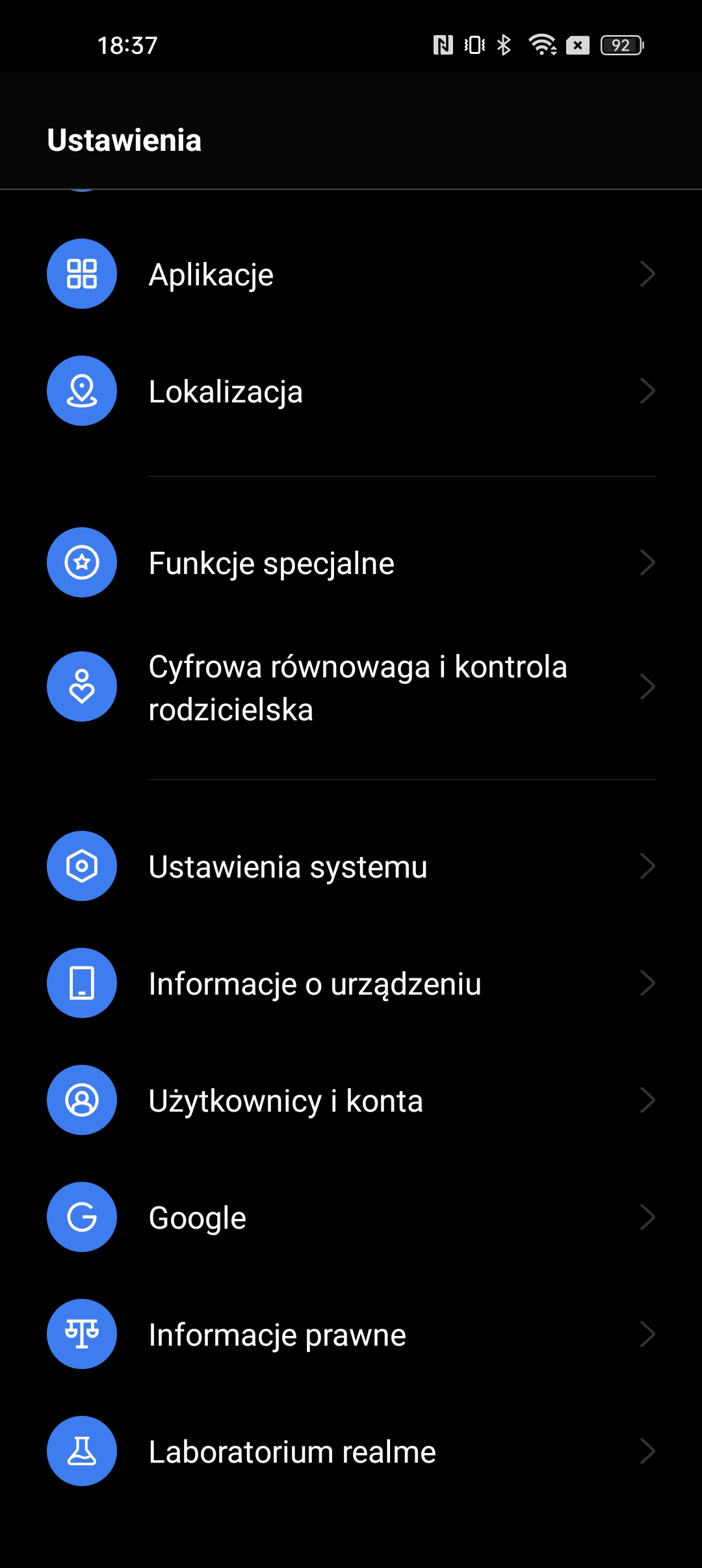Open Użytkownicy i konta
Image resolution: width=702 pixels, height=1568 pixels.
pyautogui.click(x=351, y=1100)
